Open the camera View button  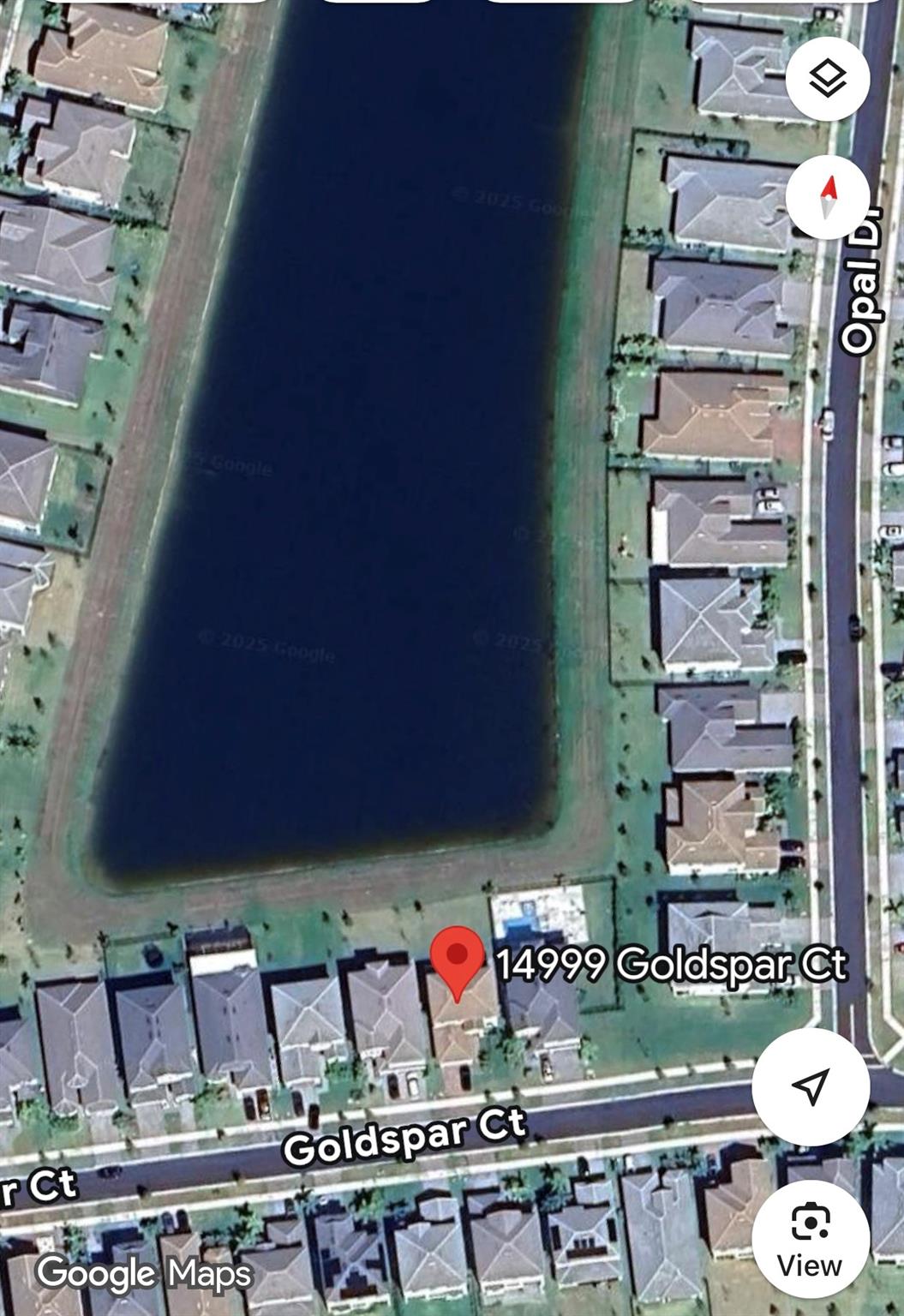(810, 1239)
